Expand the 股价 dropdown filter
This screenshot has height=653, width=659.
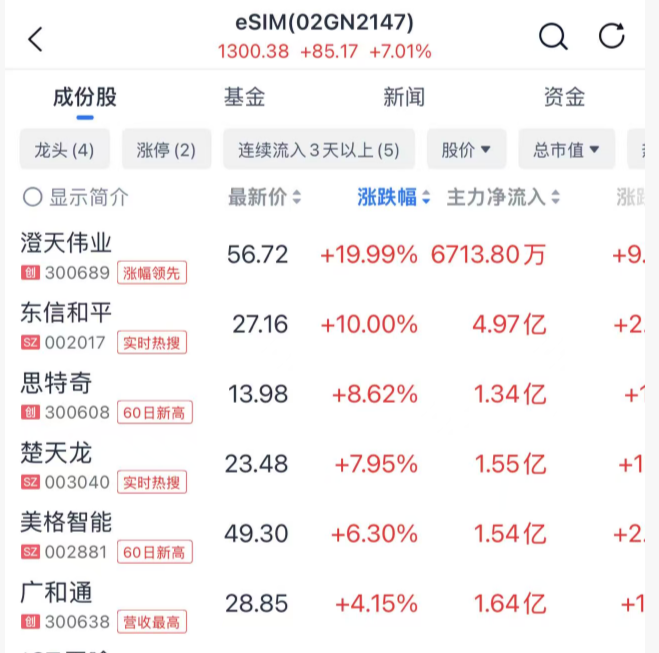pyautogui.click(x=466, y=150)
